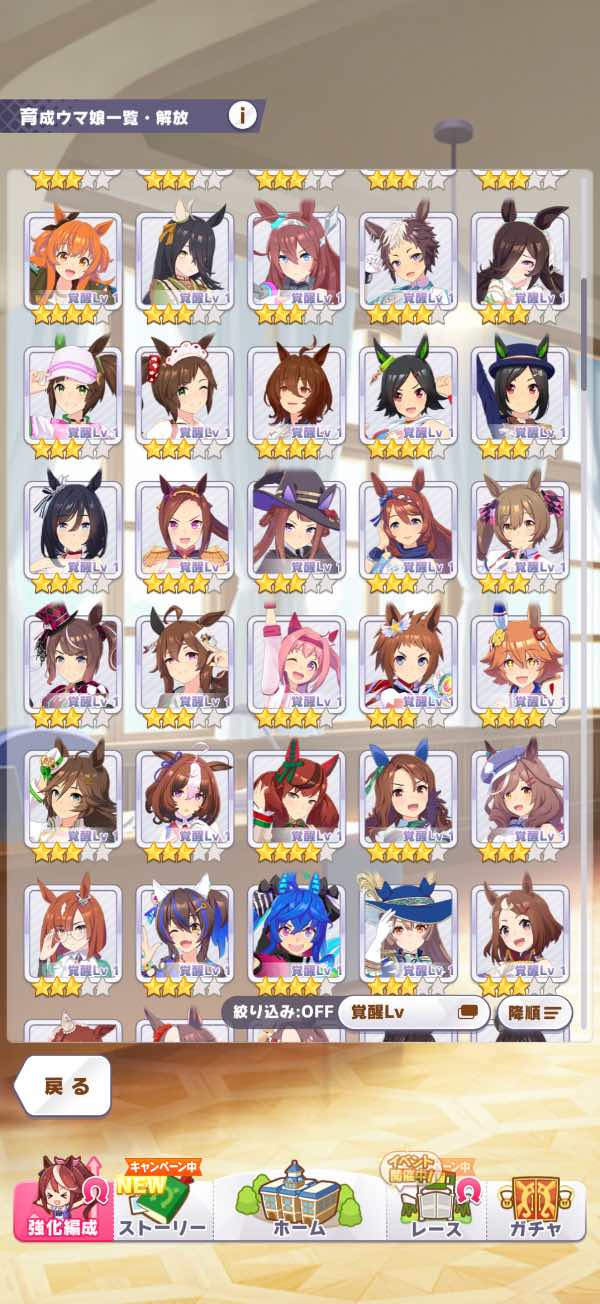Select the pink-haired winking character card
Screen dimensions: 600x1304
click(x=296, y=664)
